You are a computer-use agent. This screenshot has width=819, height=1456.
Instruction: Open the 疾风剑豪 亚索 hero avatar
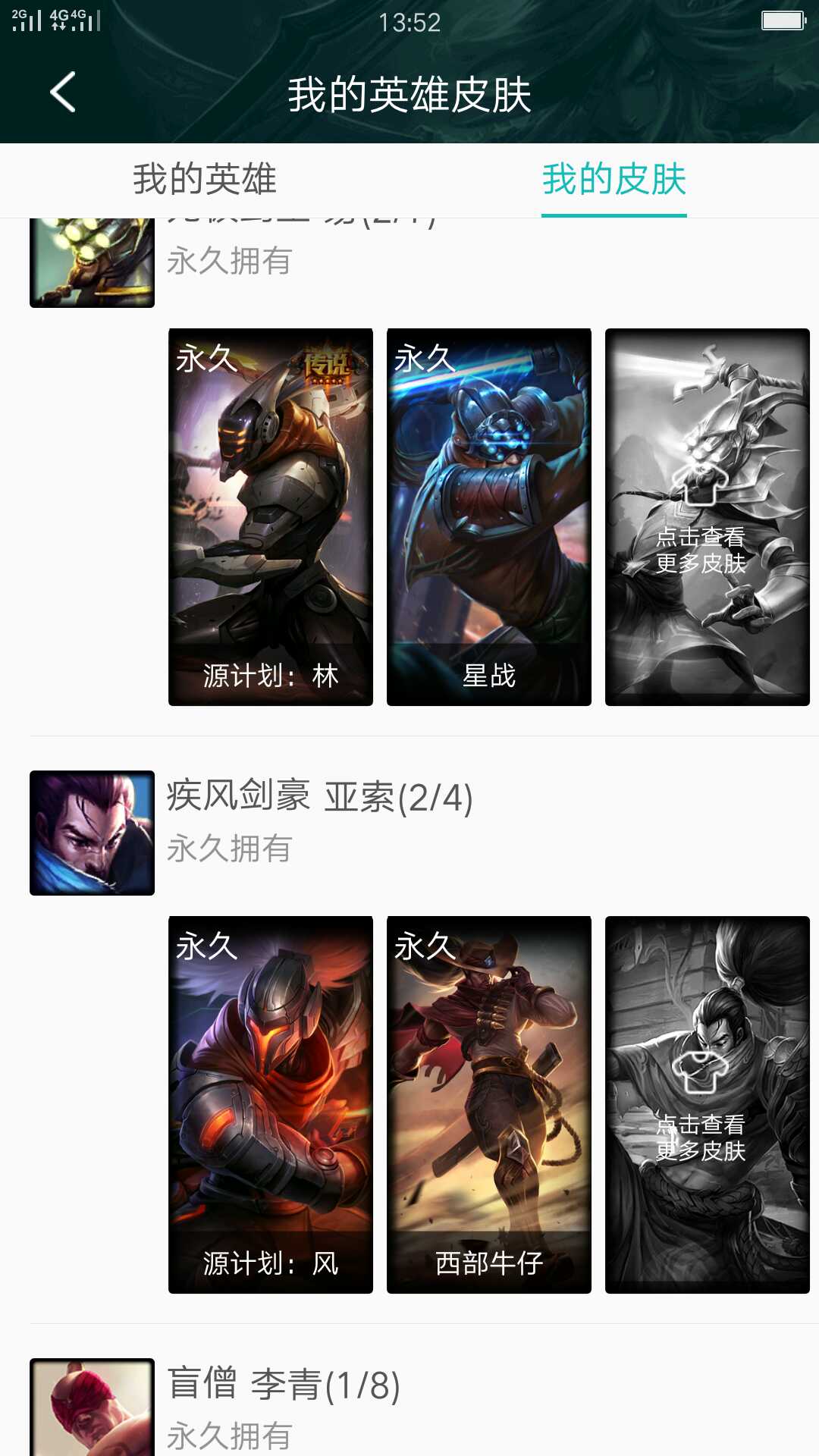point(92,833)
